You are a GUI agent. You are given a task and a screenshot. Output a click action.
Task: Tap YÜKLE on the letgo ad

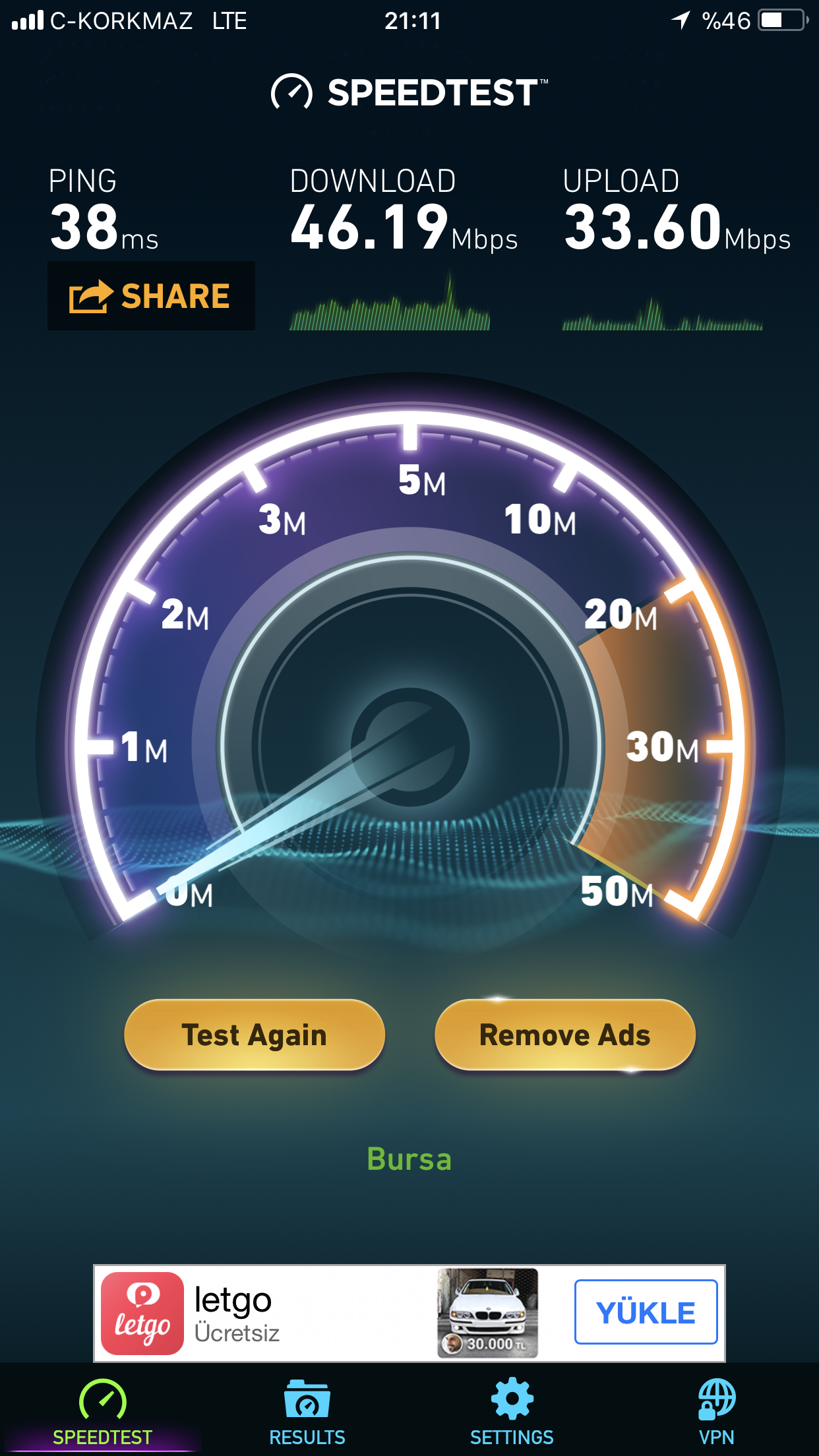click(646, 1312)
